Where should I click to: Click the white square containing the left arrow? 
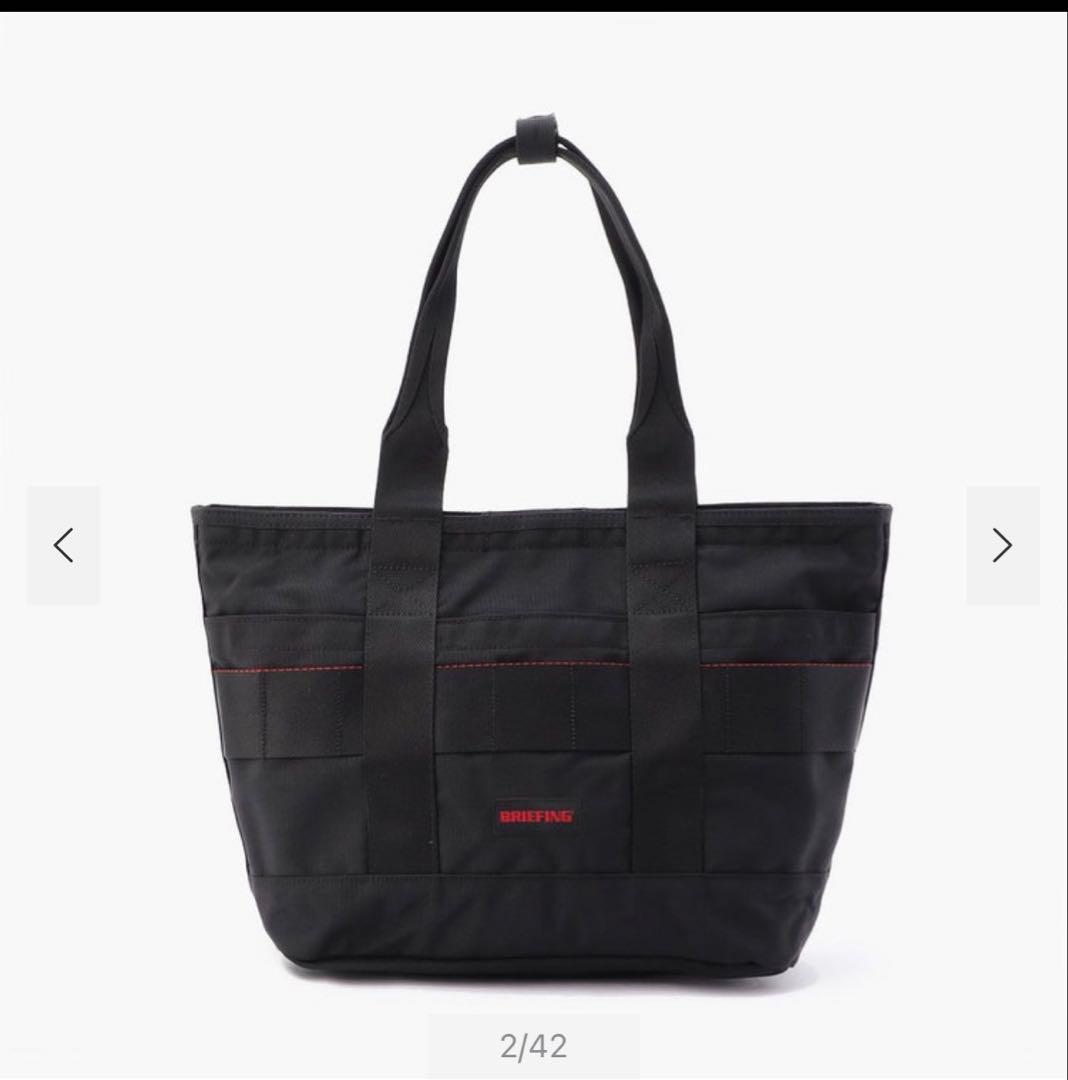63,545
